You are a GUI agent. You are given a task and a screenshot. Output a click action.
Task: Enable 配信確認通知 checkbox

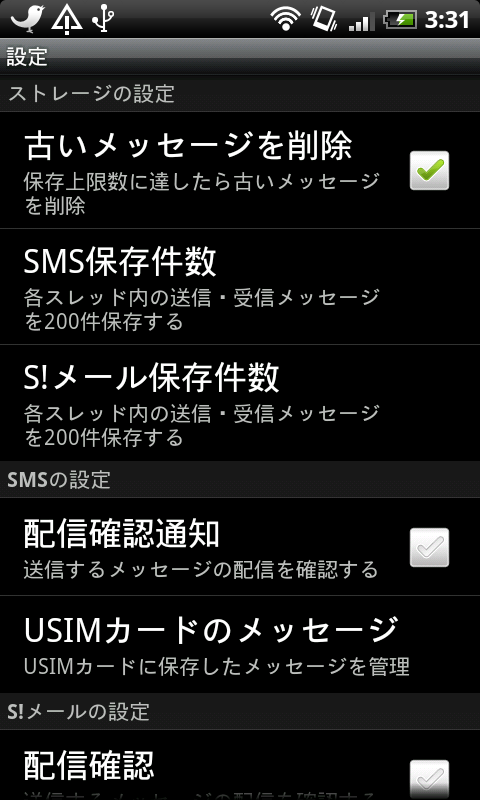430,547
